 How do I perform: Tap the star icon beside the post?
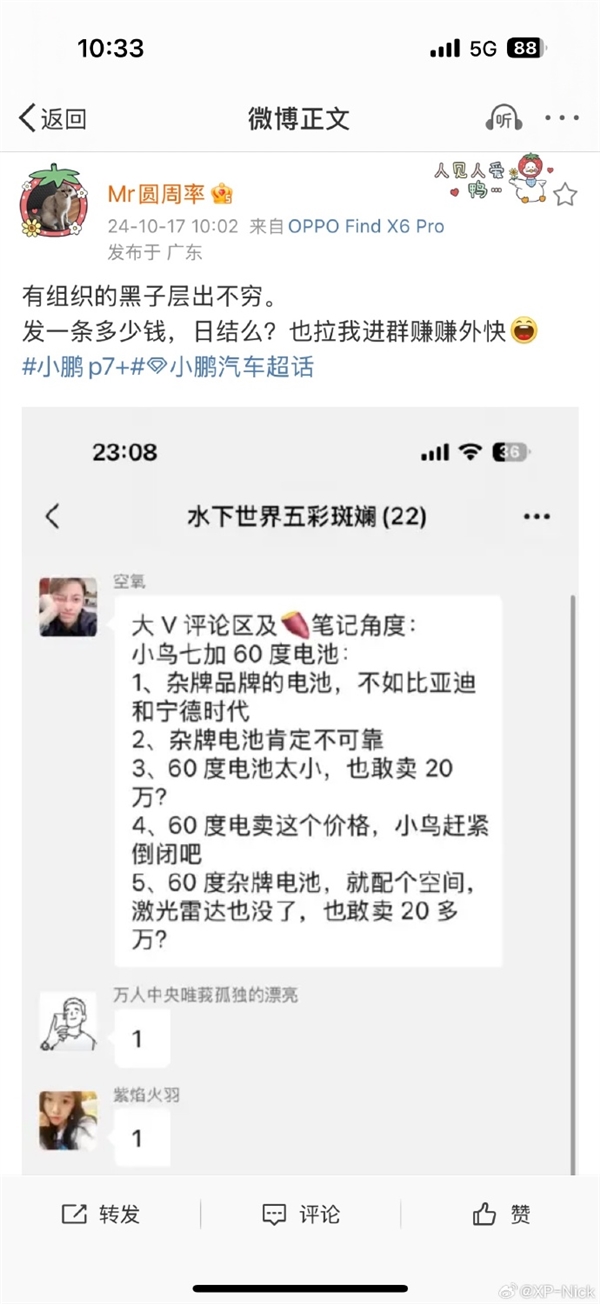565,194
